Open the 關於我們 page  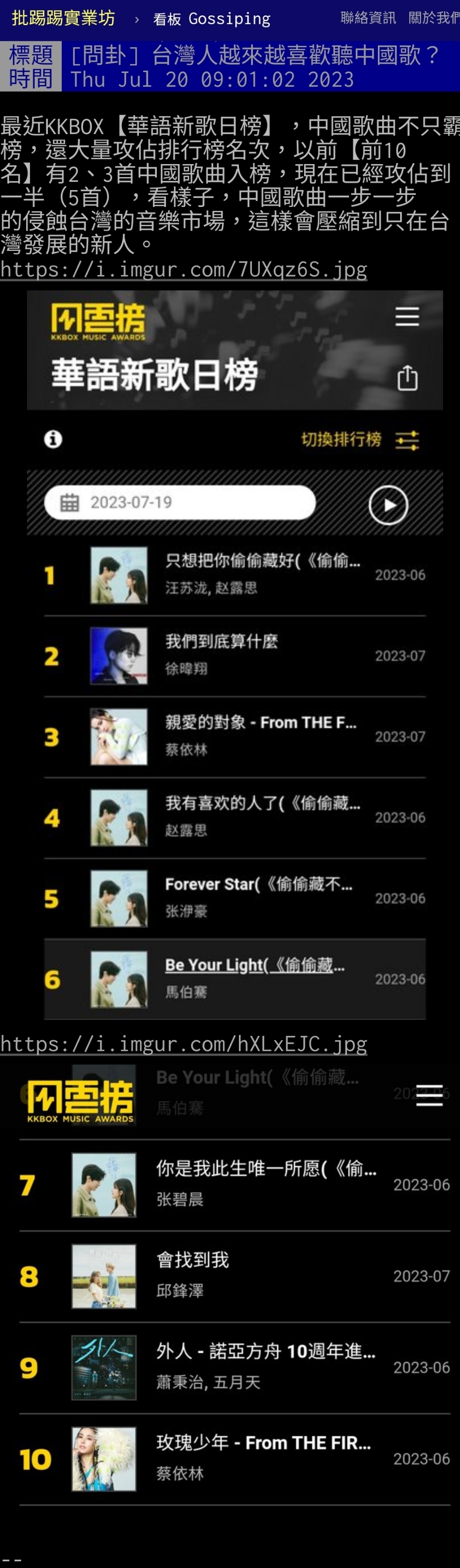click(x=434, y=18)
